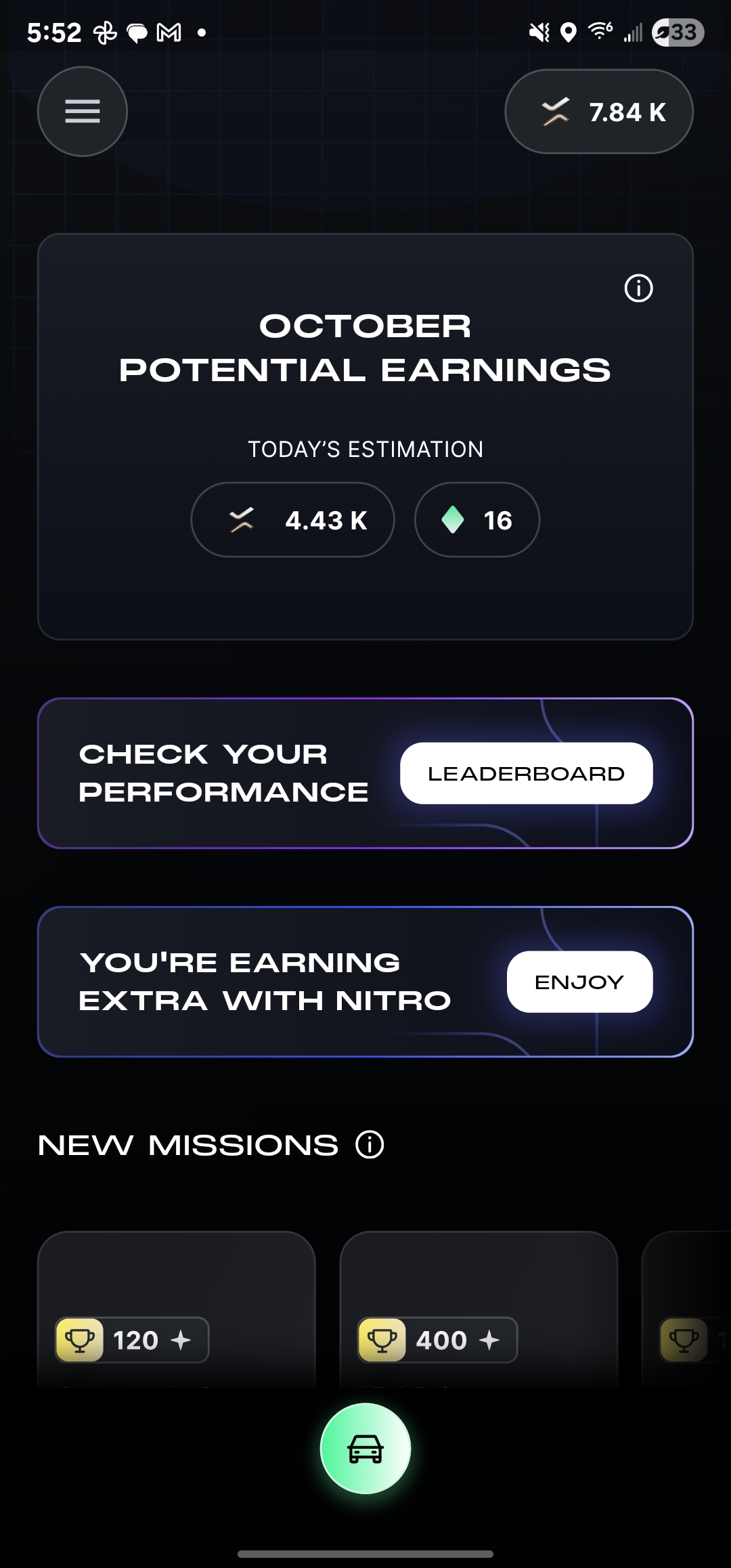Tap the Enjoy button for Nitro
The height and width of the screenshot is (1568, 731).
click(x=579, y=982)
